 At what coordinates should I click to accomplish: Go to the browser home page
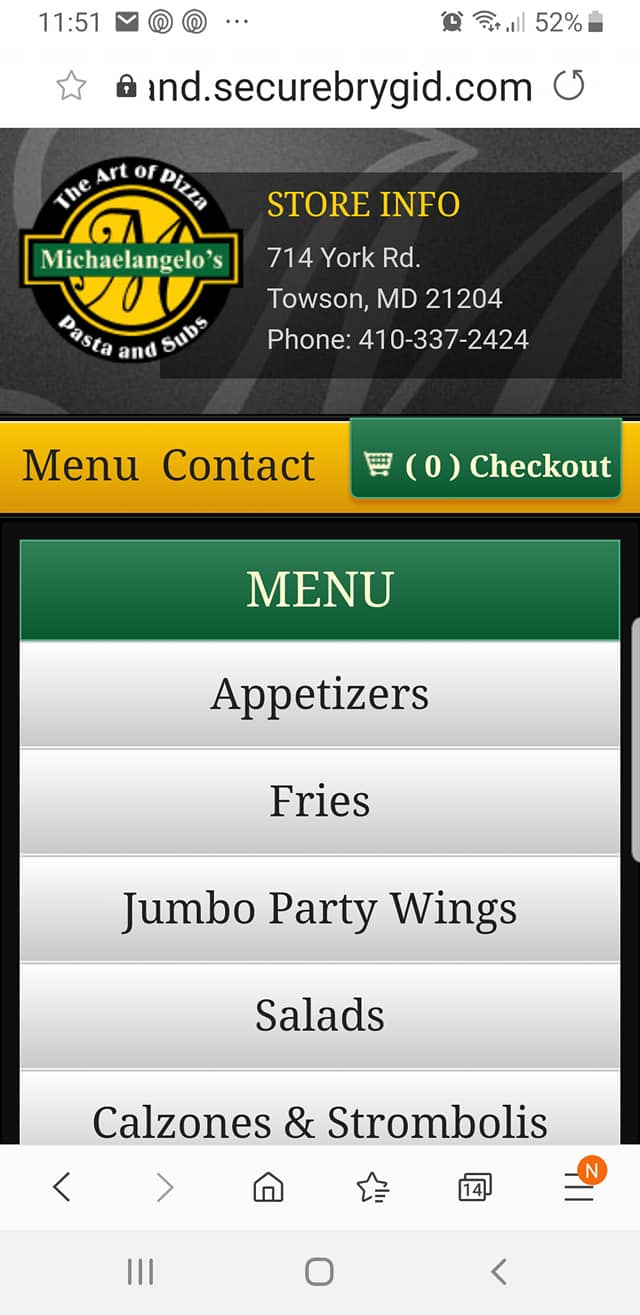tap(268, 1187)
